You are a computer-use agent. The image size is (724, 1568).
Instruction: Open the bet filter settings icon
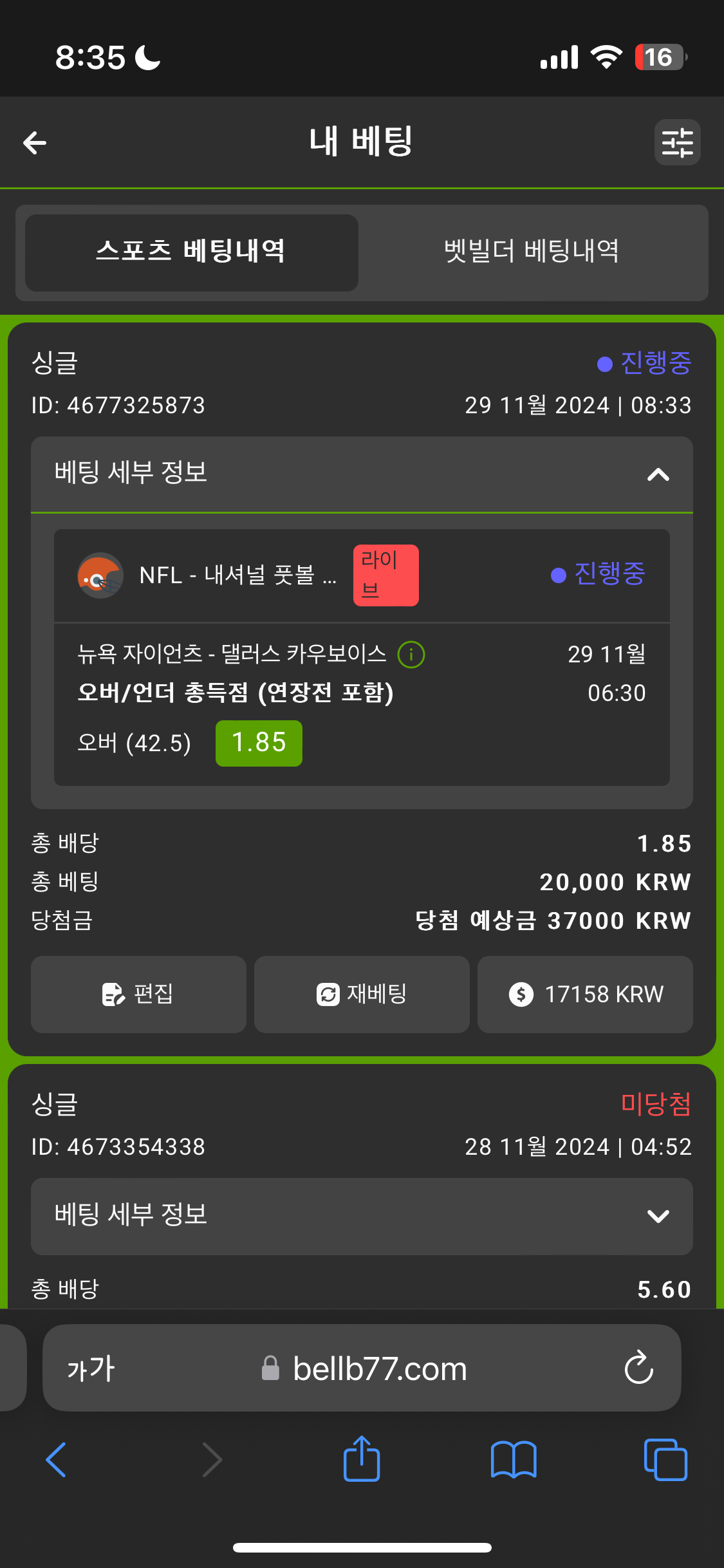click(x=677, y=142)
